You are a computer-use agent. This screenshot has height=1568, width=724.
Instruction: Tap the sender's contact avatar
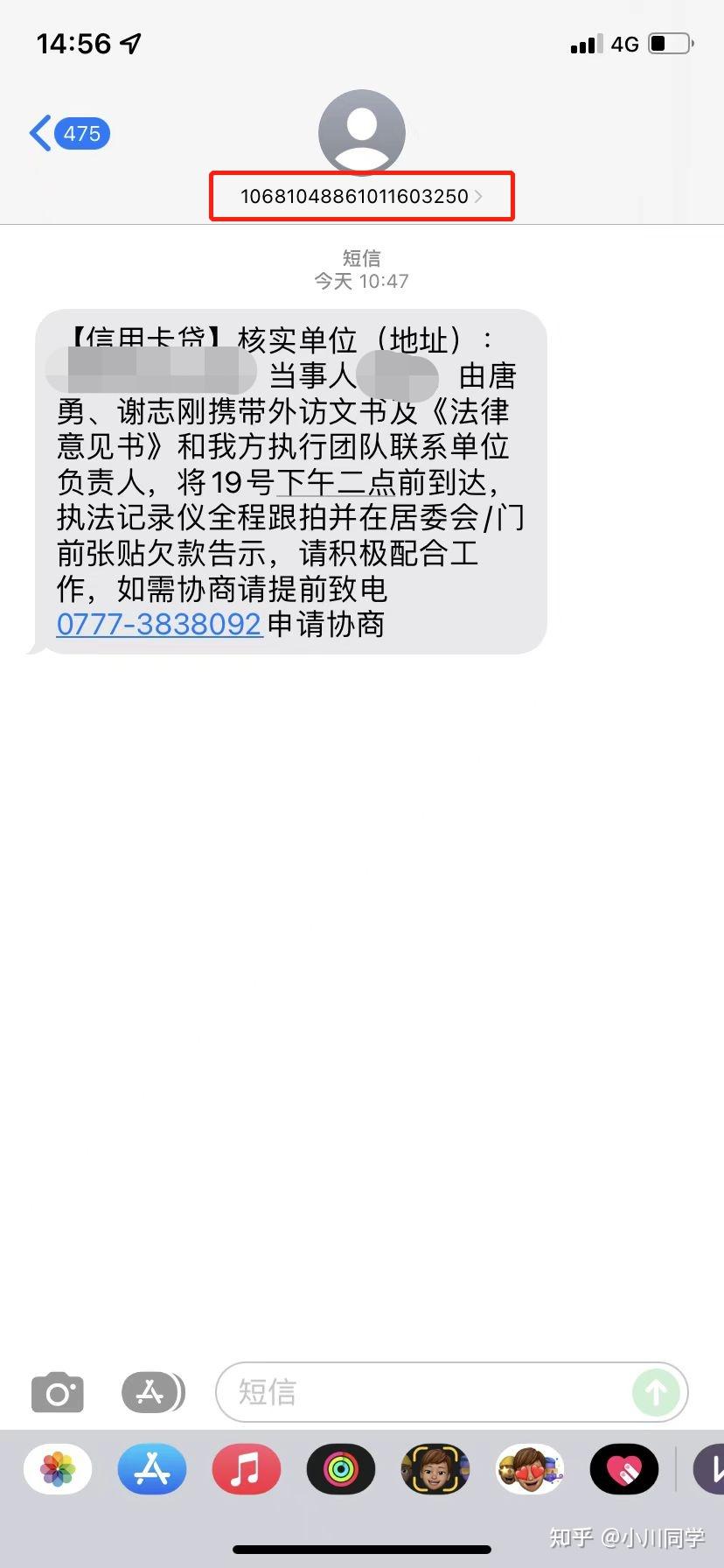(x=362, y=131)
